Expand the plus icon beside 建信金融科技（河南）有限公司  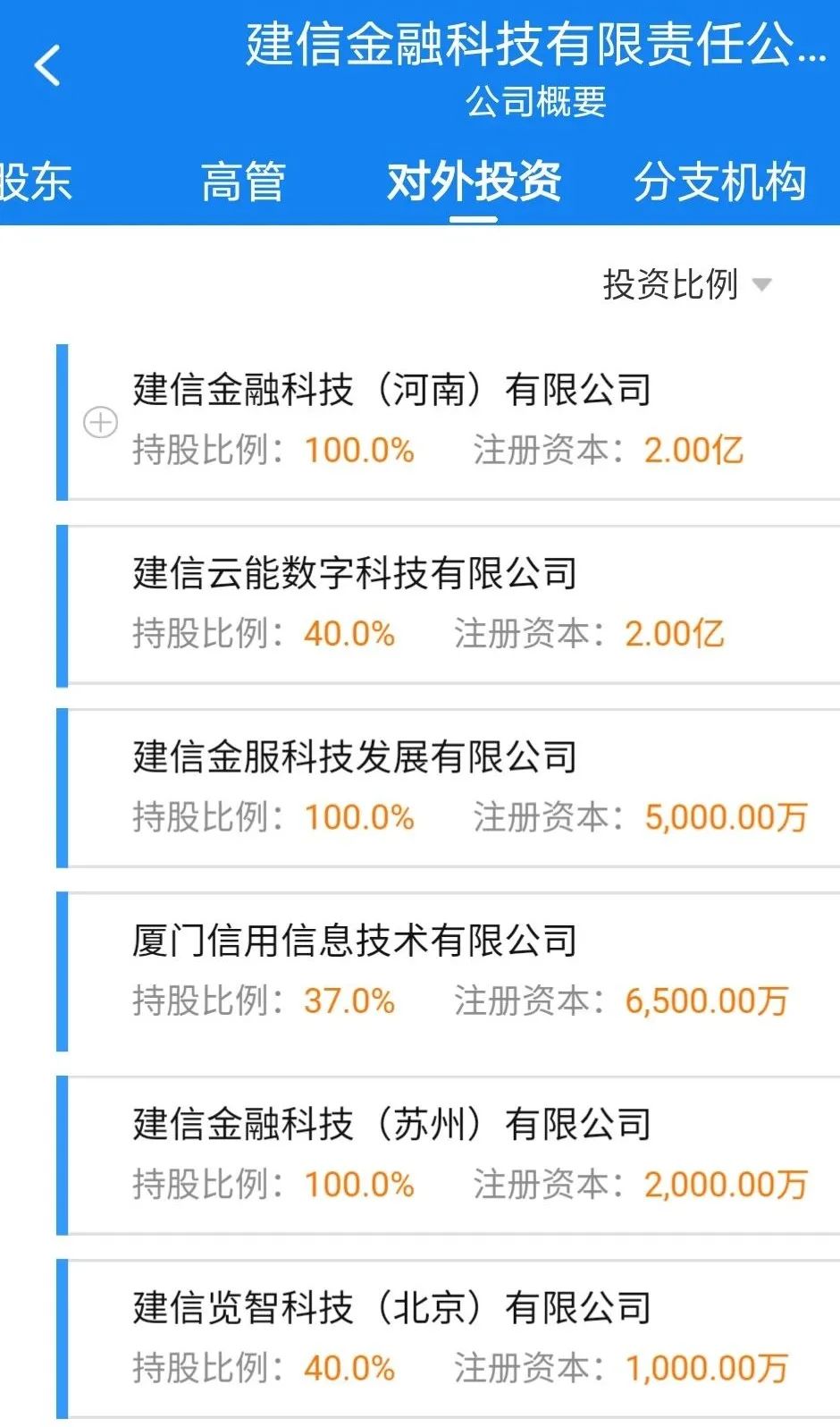[100, 422]
